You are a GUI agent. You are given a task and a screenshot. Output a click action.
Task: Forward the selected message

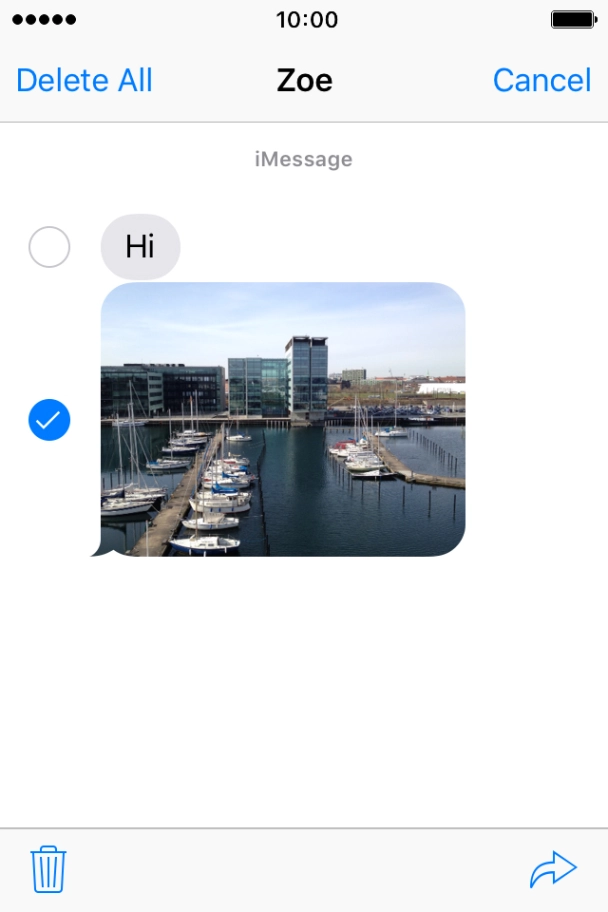[x=553, y=870]
